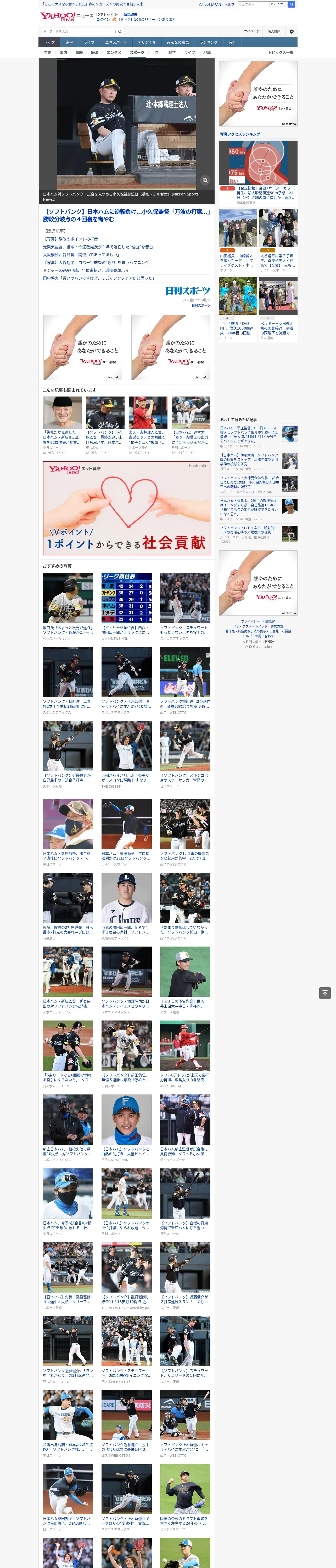Open related link about 勝敗のポイントの打席
The height and width of the screenshot is (1568, 336).
click(x=70, y=239)
